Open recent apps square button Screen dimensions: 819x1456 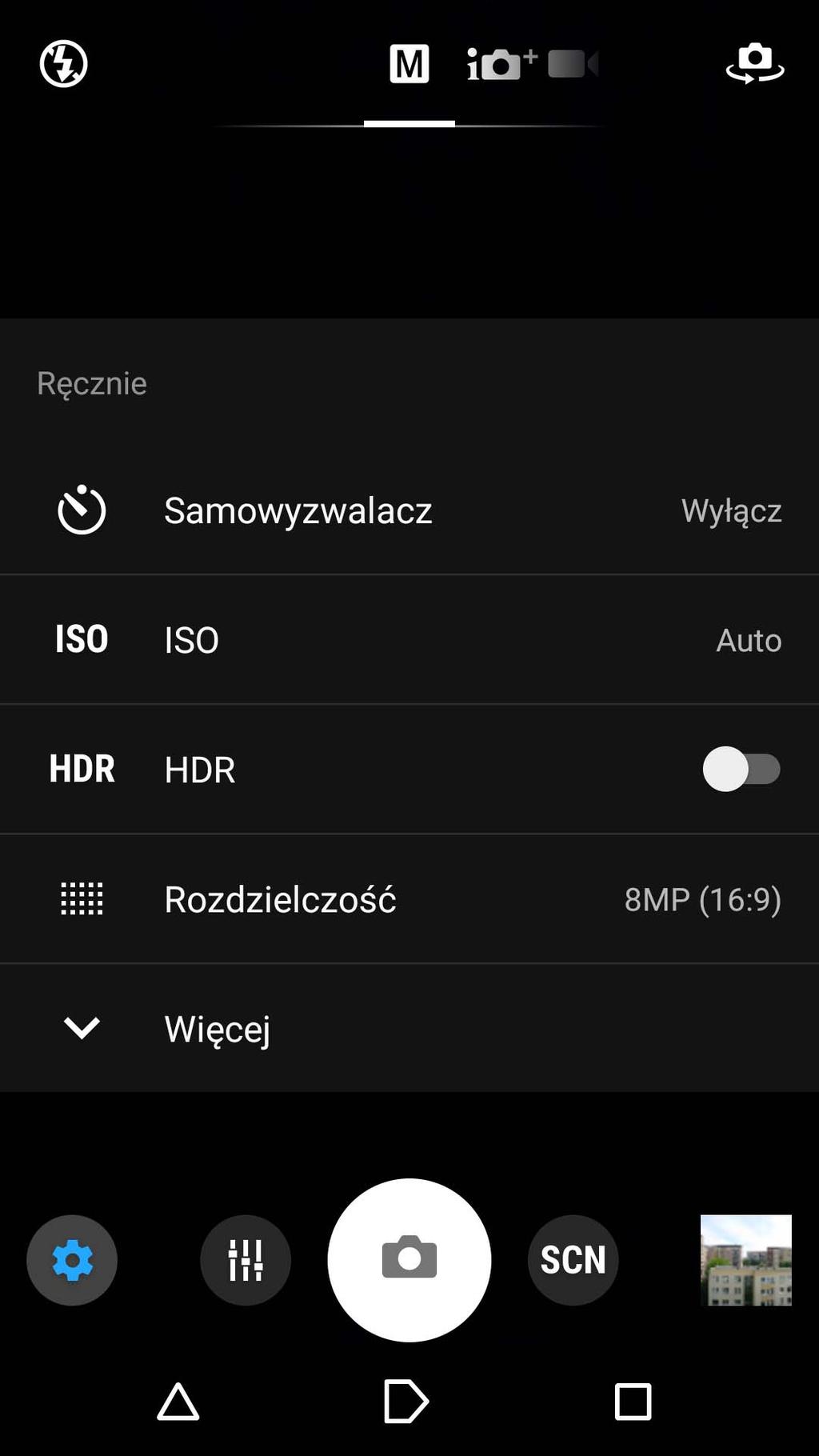(633, 1402)
